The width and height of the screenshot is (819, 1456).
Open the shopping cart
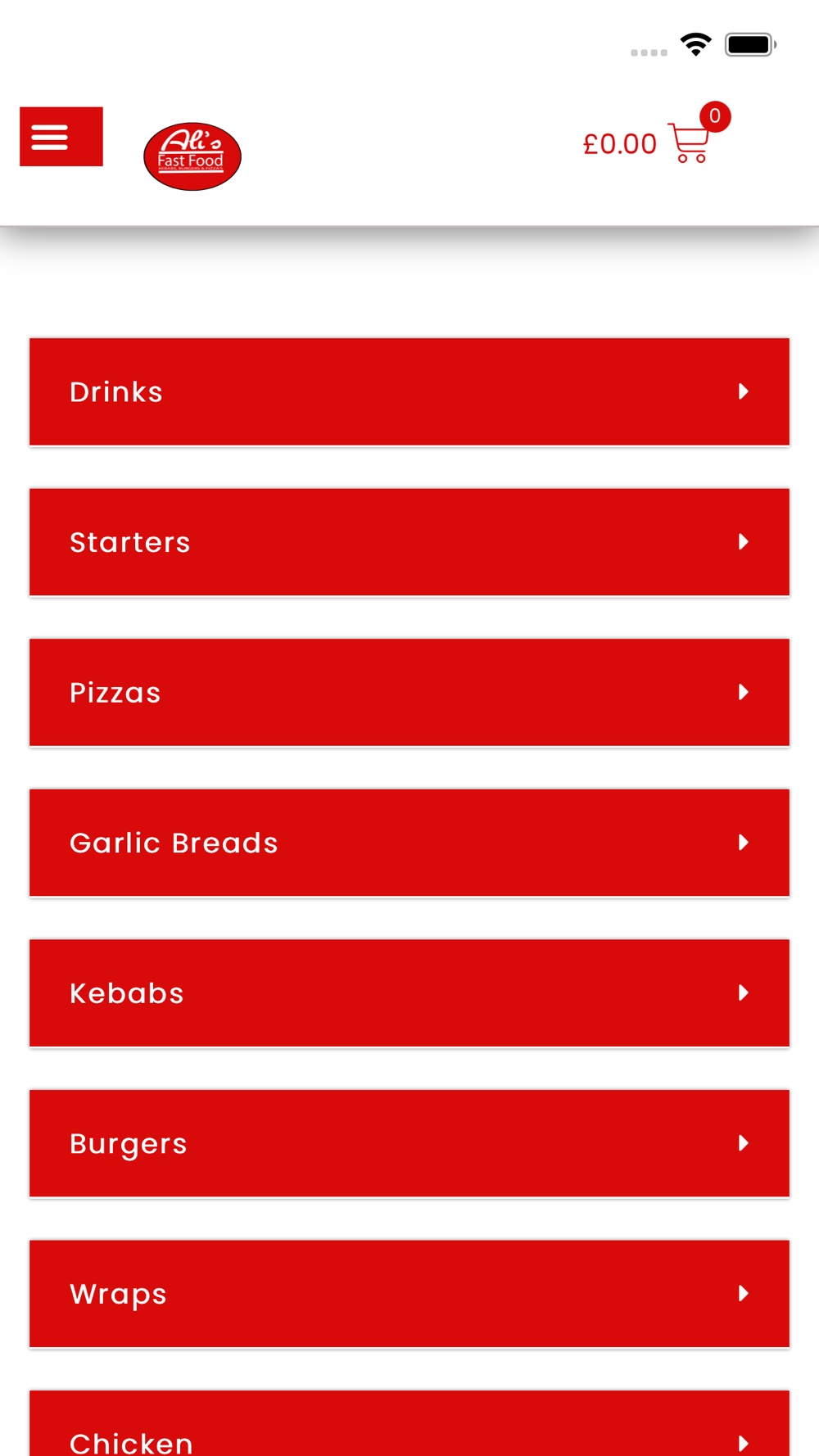coord(688,142)
